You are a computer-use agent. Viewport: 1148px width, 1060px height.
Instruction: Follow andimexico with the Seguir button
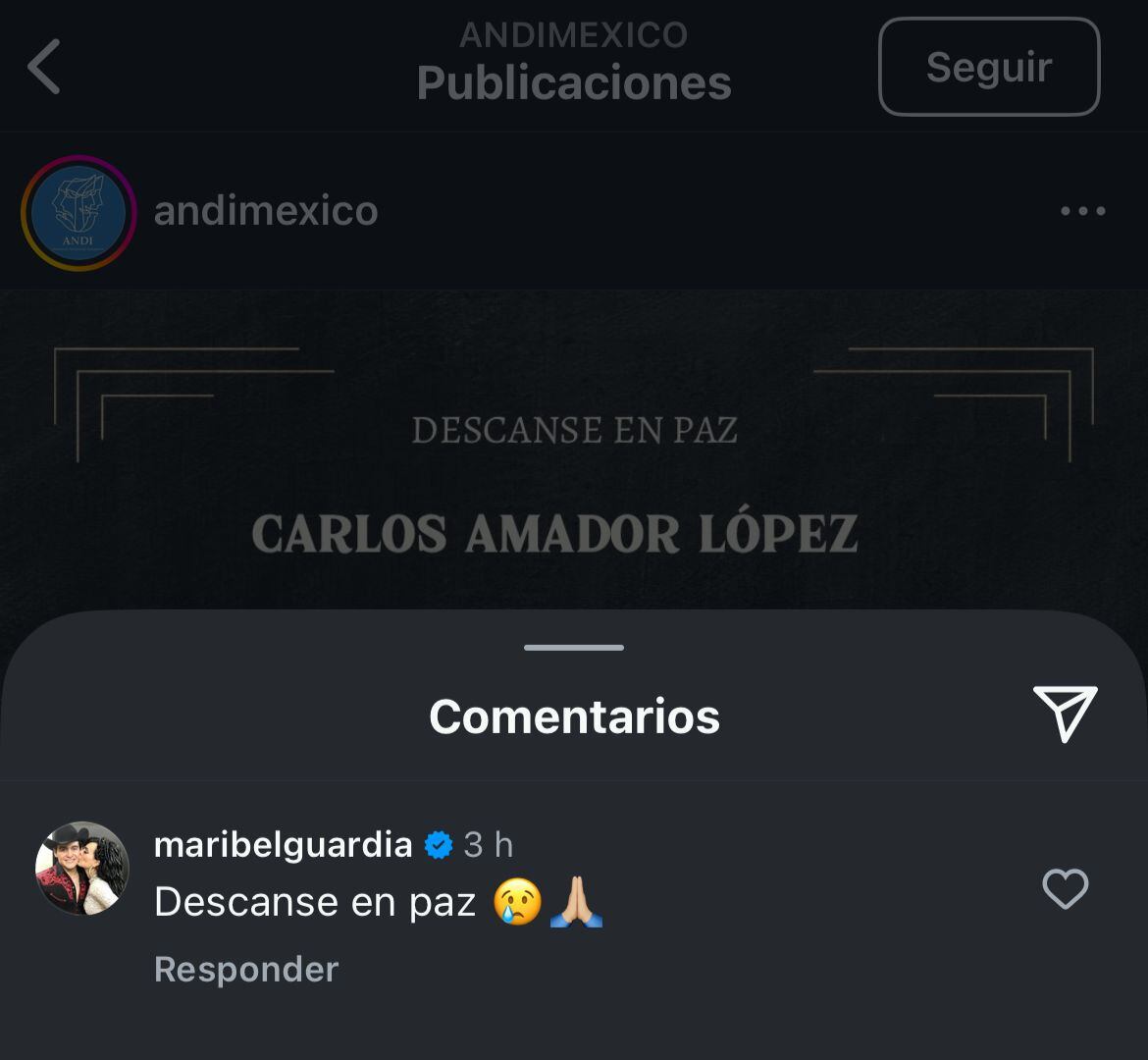988,67
